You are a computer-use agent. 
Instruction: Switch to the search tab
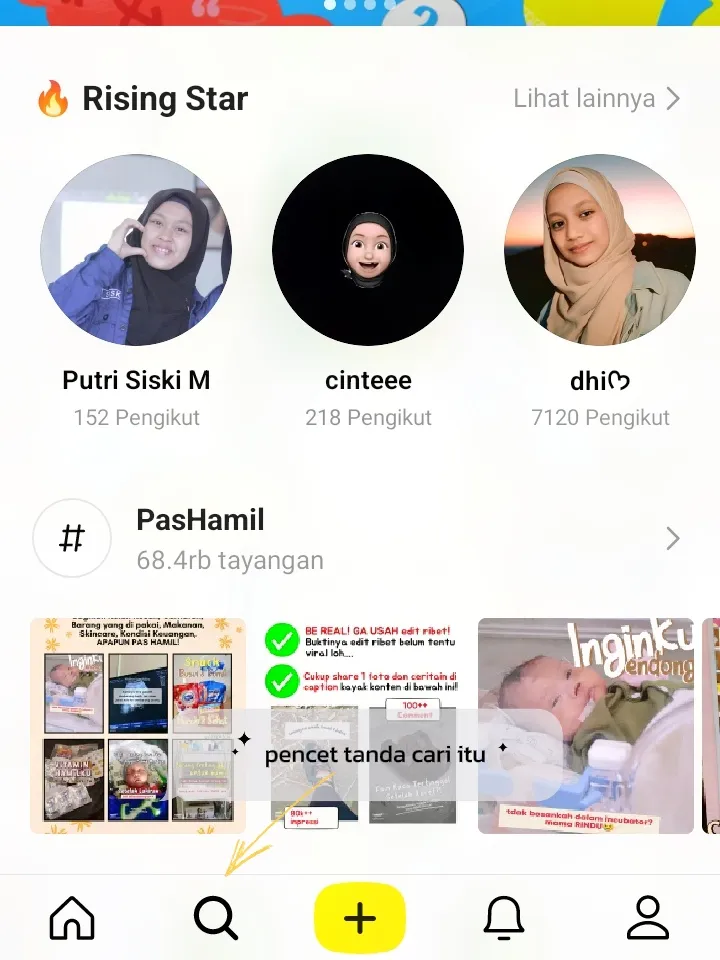216,916
